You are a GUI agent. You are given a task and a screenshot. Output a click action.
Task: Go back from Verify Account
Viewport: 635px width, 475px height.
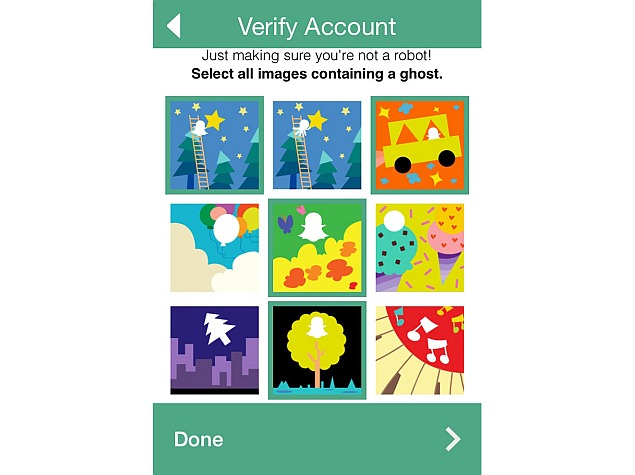[174, 25]
